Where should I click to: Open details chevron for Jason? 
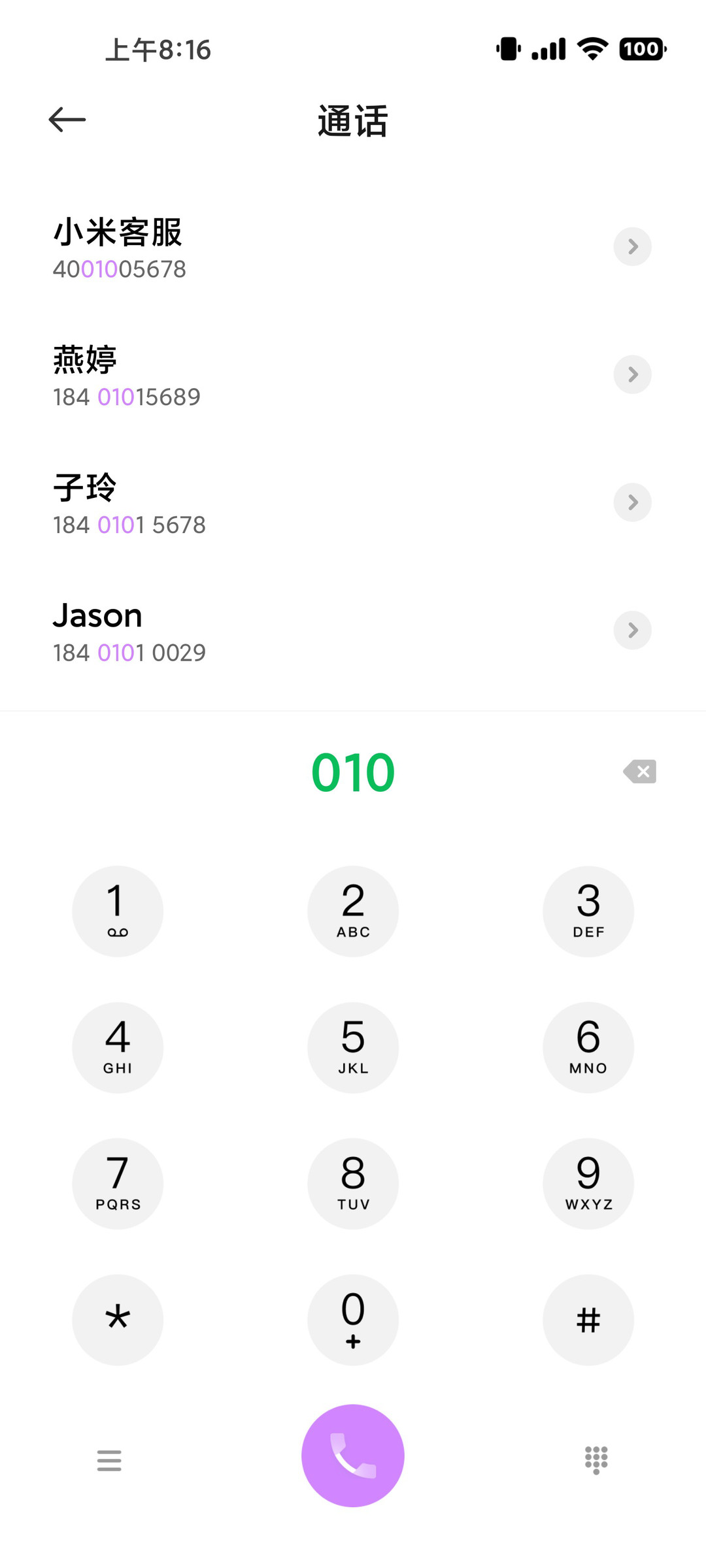[x=632, y=630]
